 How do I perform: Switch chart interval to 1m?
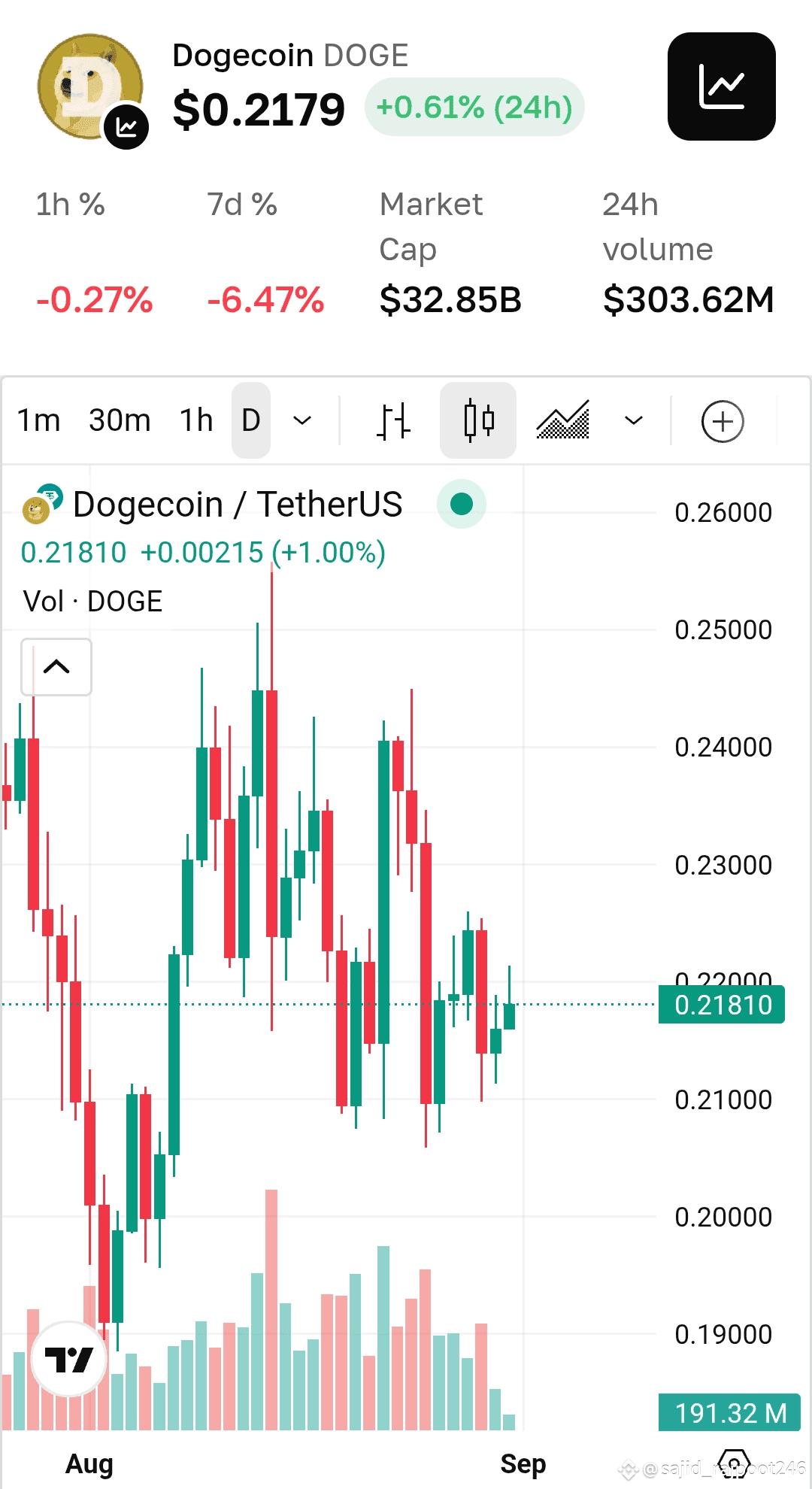tap(38, 420)
